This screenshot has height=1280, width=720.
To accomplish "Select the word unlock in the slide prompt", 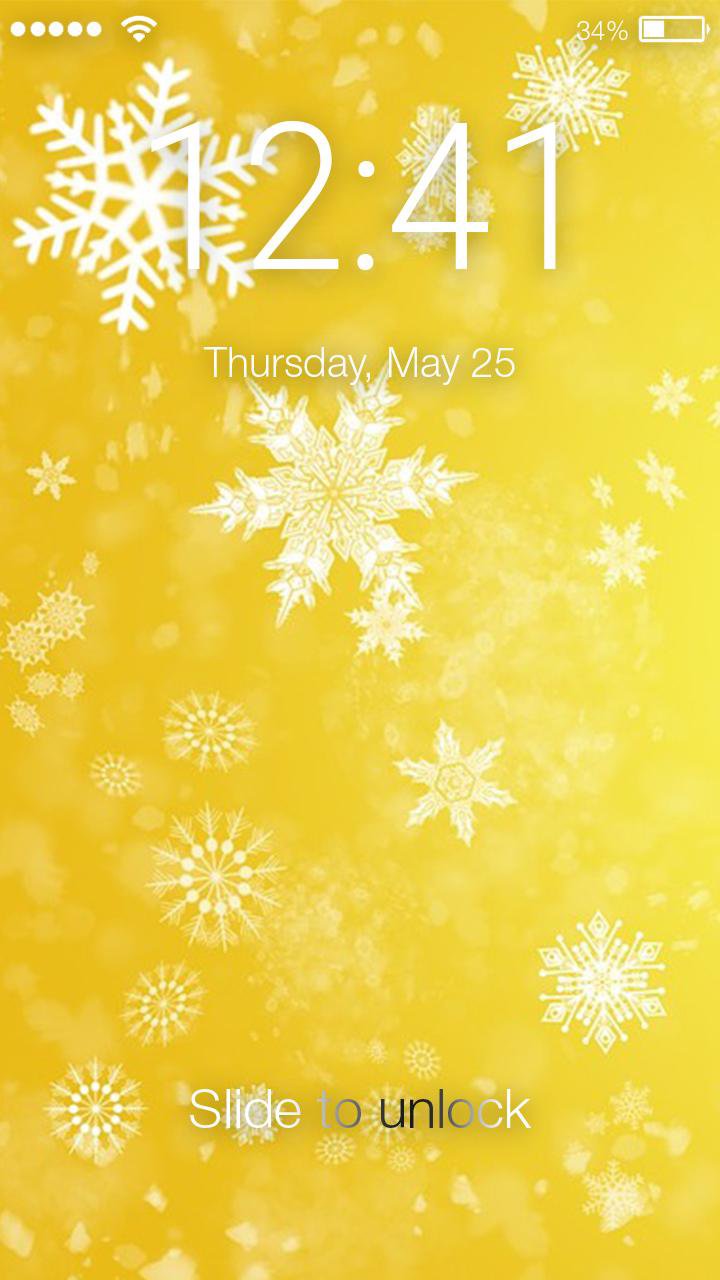I will tap(455, 1108).
